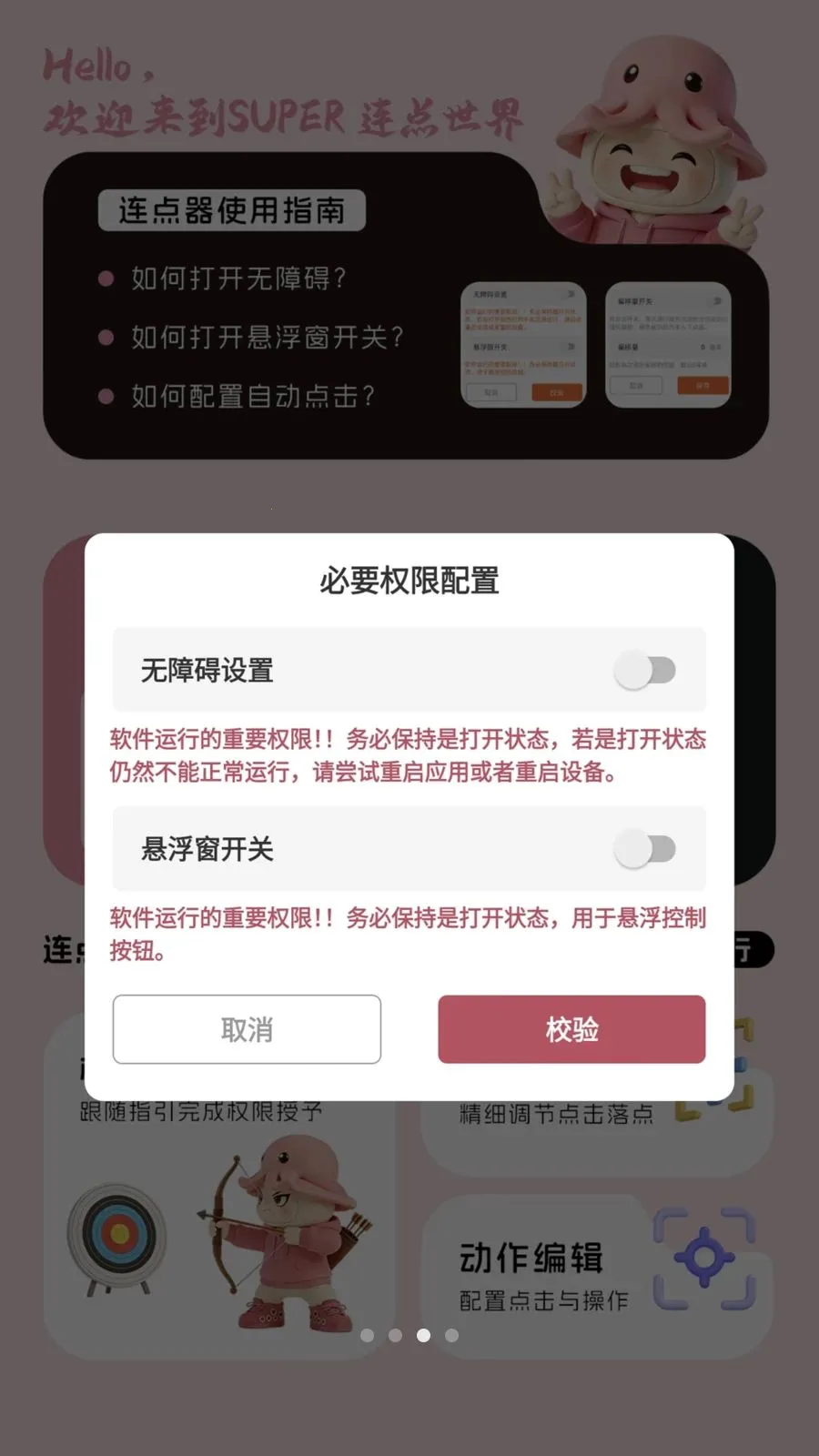Select the 如何打开无障碍？ guide entry
The width and height of the screenshot is (819, 1456).
click(x=238, y=278)
